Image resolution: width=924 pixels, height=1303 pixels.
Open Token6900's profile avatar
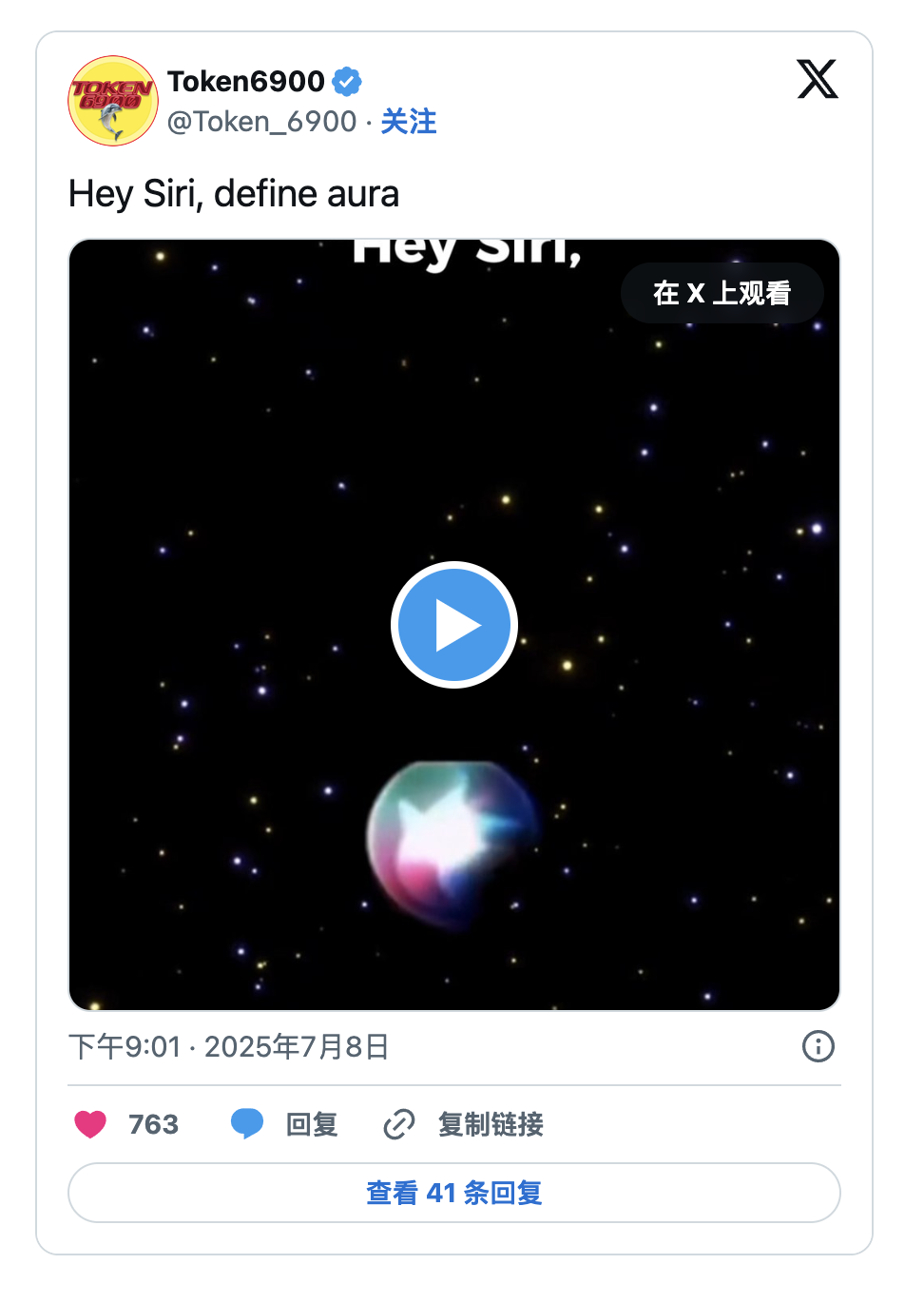[x=113, y=101]
